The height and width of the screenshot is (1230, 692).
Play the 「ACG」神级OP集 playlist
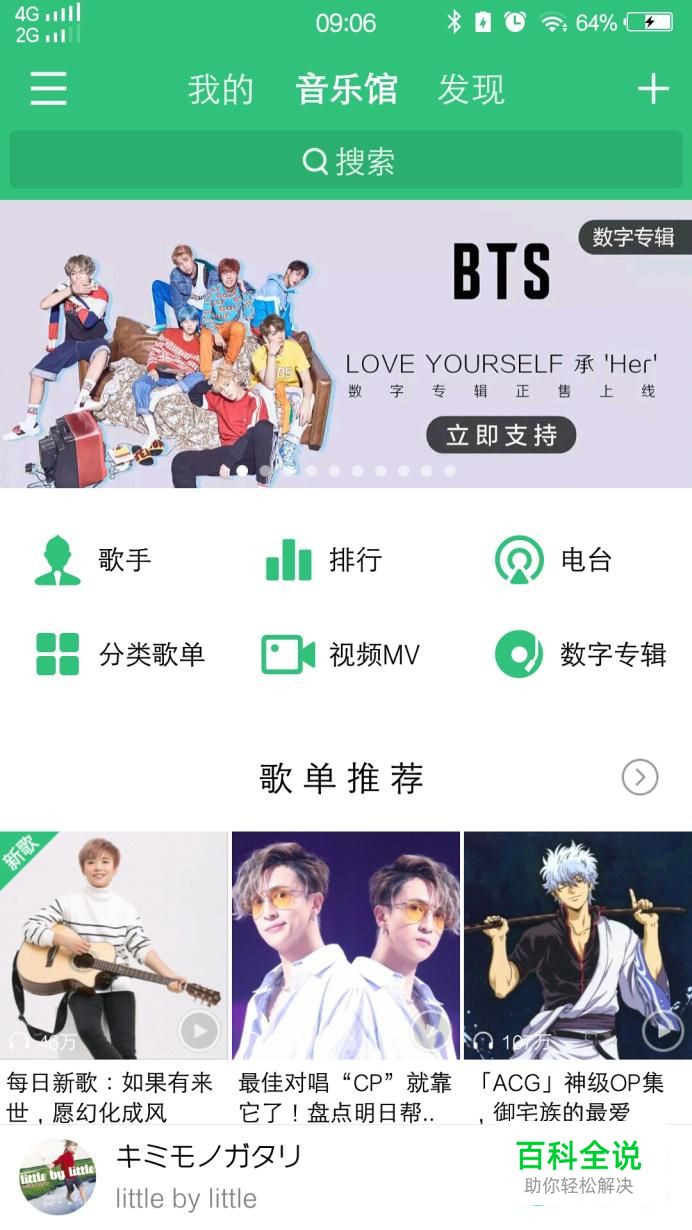[661, 1030]
